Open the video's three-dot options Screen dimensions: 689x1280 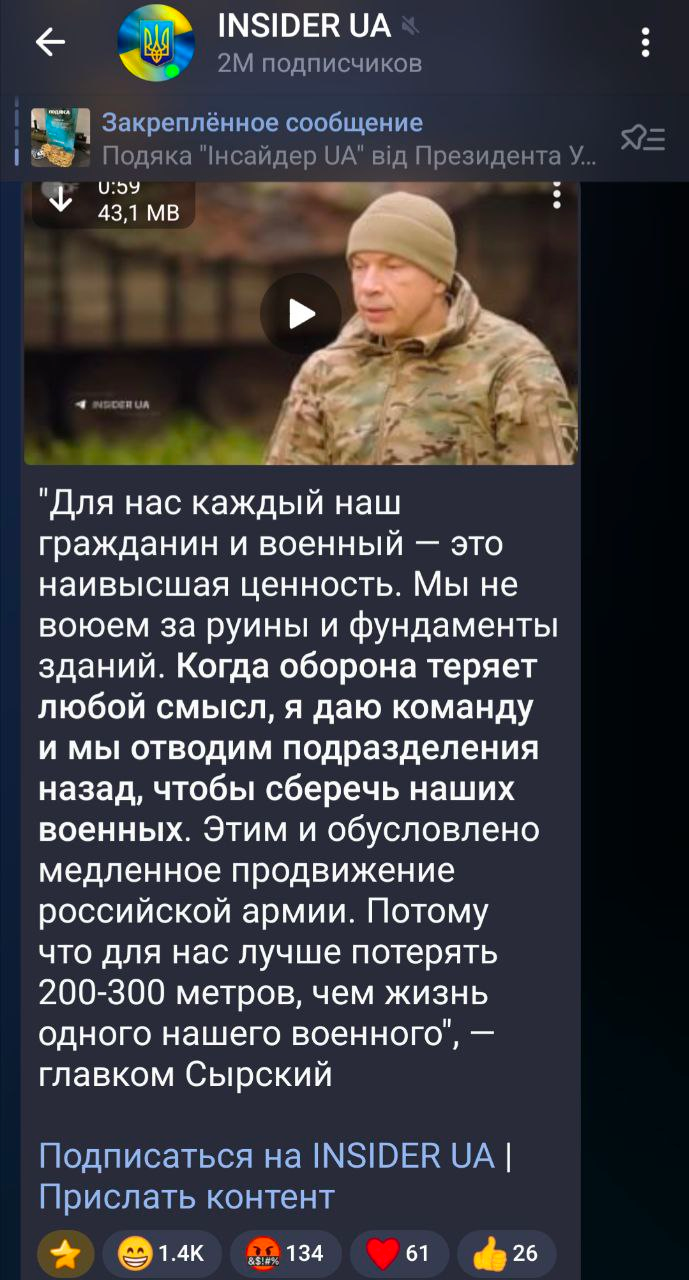(x=557, y=197)
